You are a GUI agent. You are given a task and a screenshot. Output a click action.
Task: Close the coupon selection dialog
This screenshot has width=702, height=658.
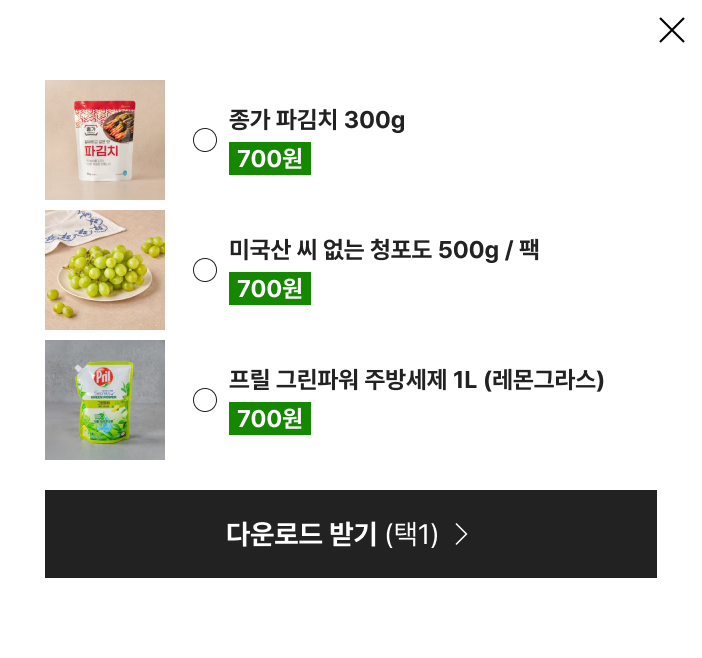[x=672, y=30]
